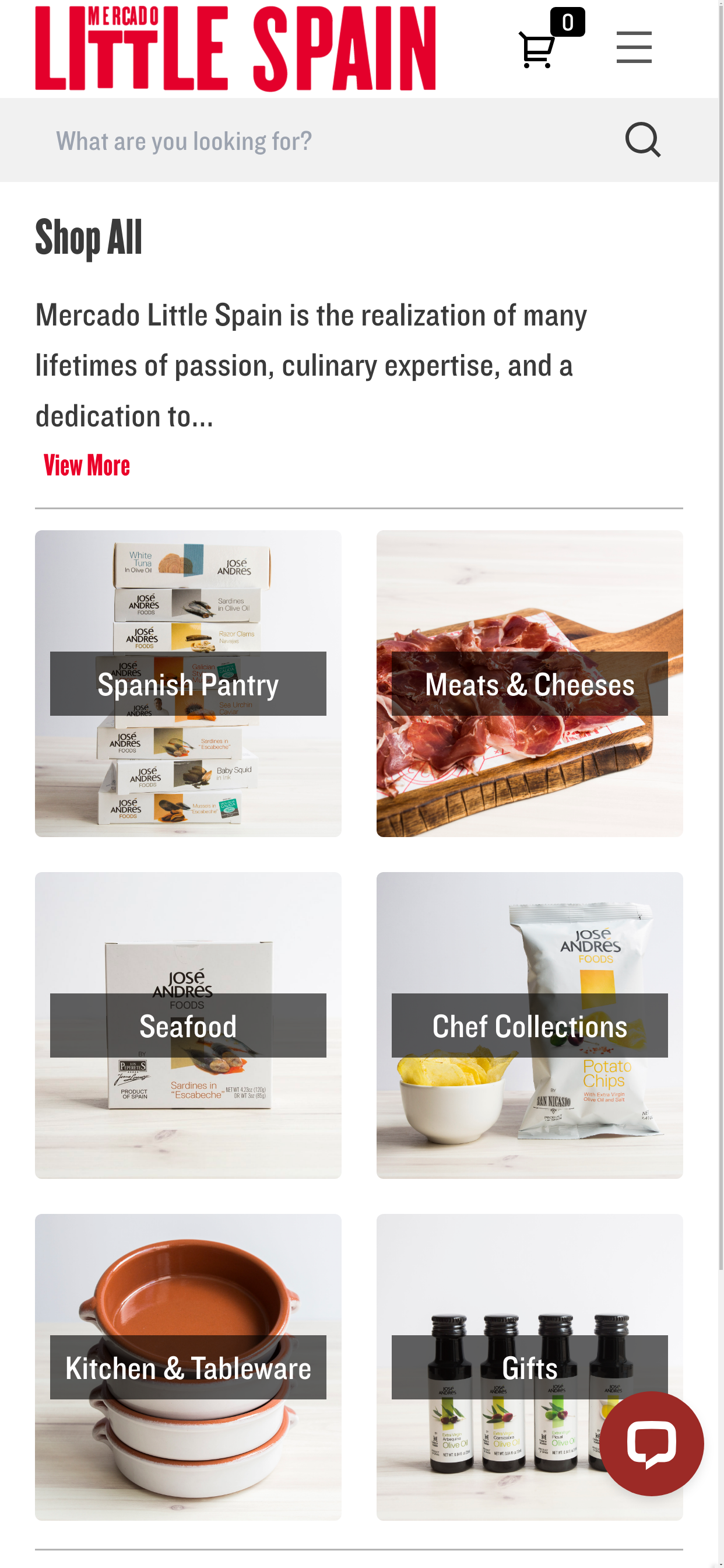Open the hamburger menu
724x1568 pixels.
633,47
